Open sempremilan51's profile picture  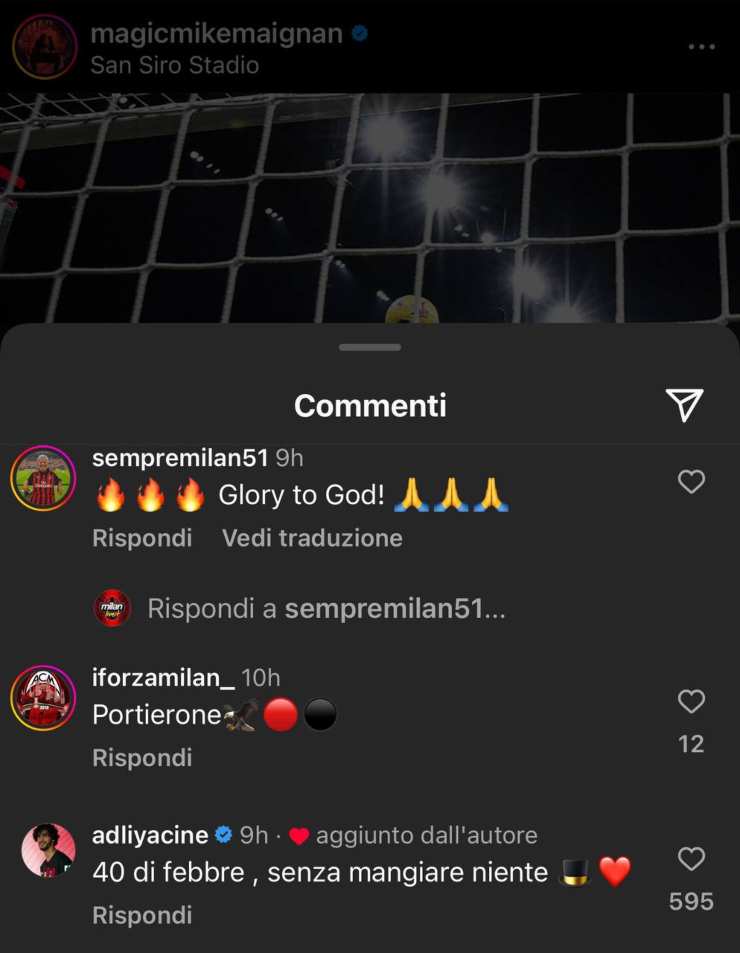point(43,479)
